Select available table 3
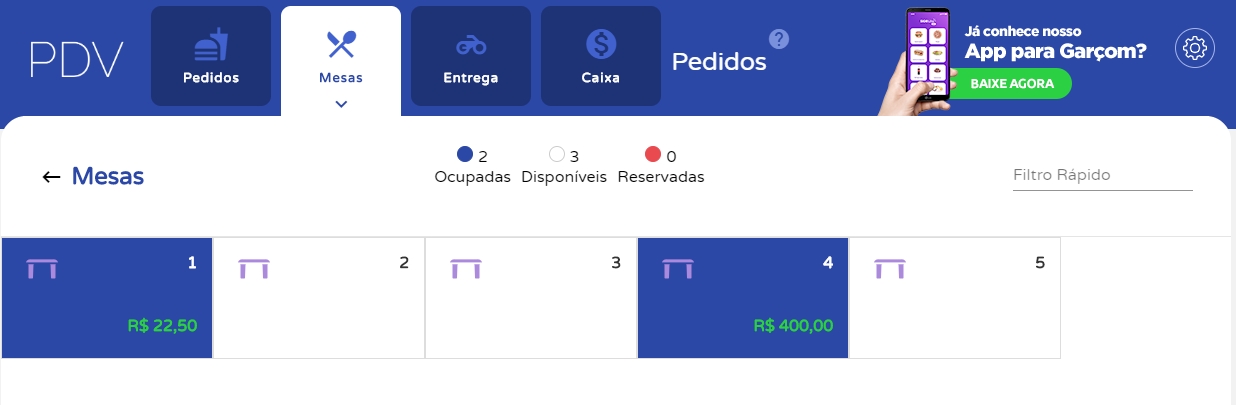The image size is (1236, 405). click(531, 298)
